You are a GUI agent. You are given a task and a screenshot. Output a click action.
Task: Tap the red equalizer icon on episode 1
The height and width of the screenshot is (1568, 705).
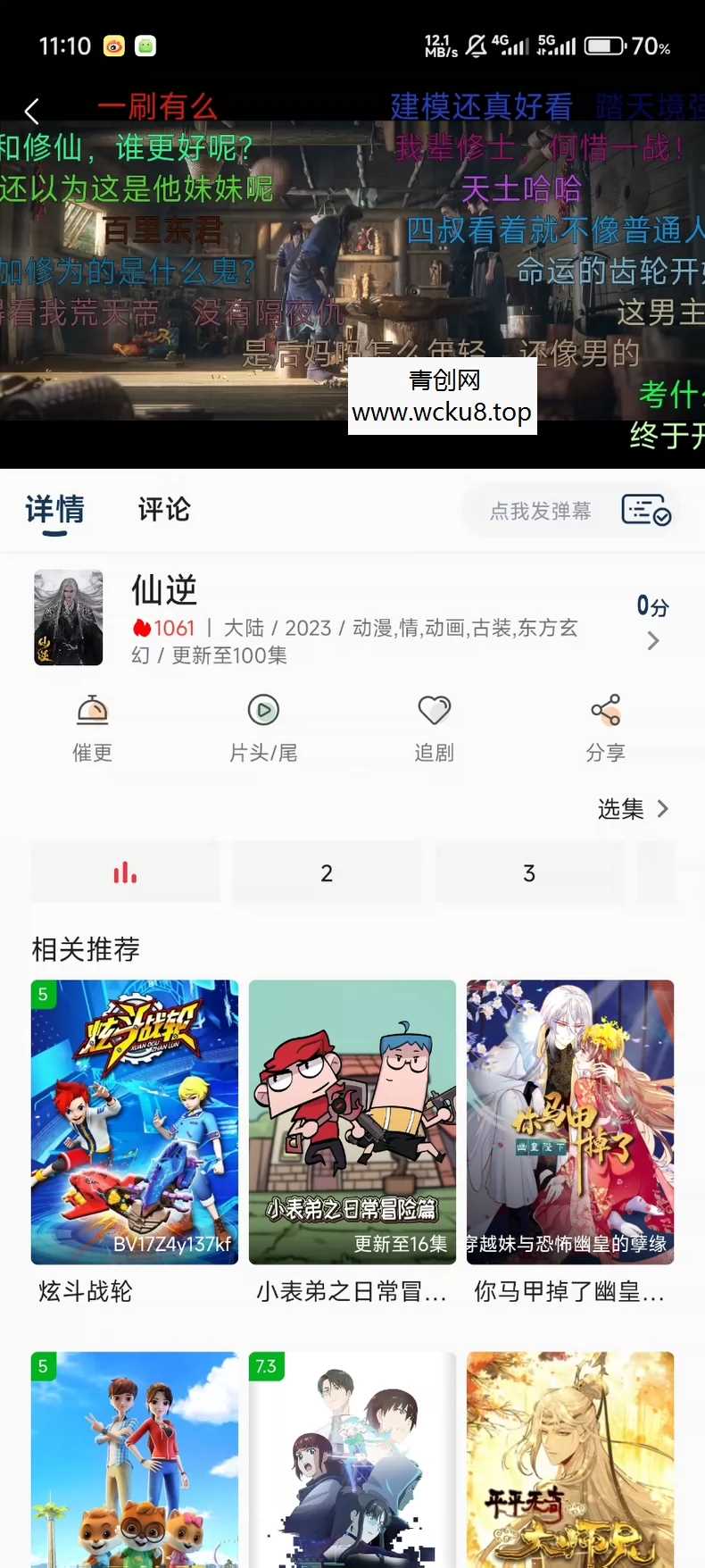[125, 872]
